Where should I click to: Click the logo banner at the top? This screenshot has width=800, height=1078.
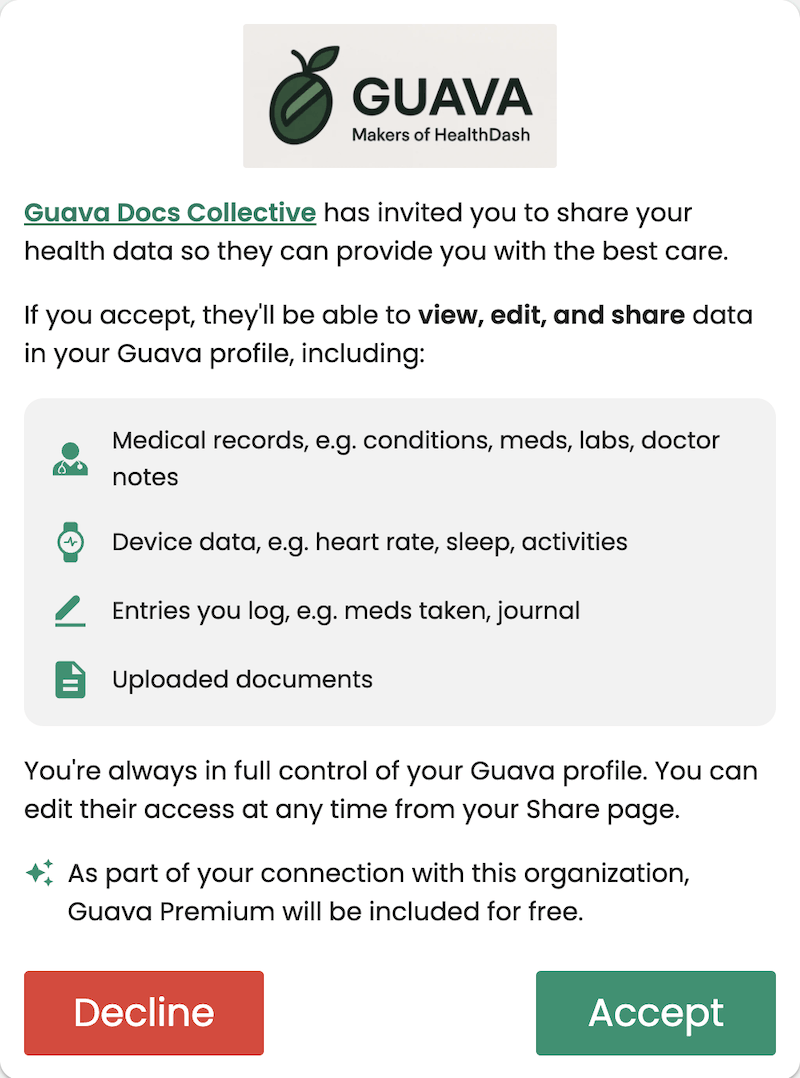400,95
